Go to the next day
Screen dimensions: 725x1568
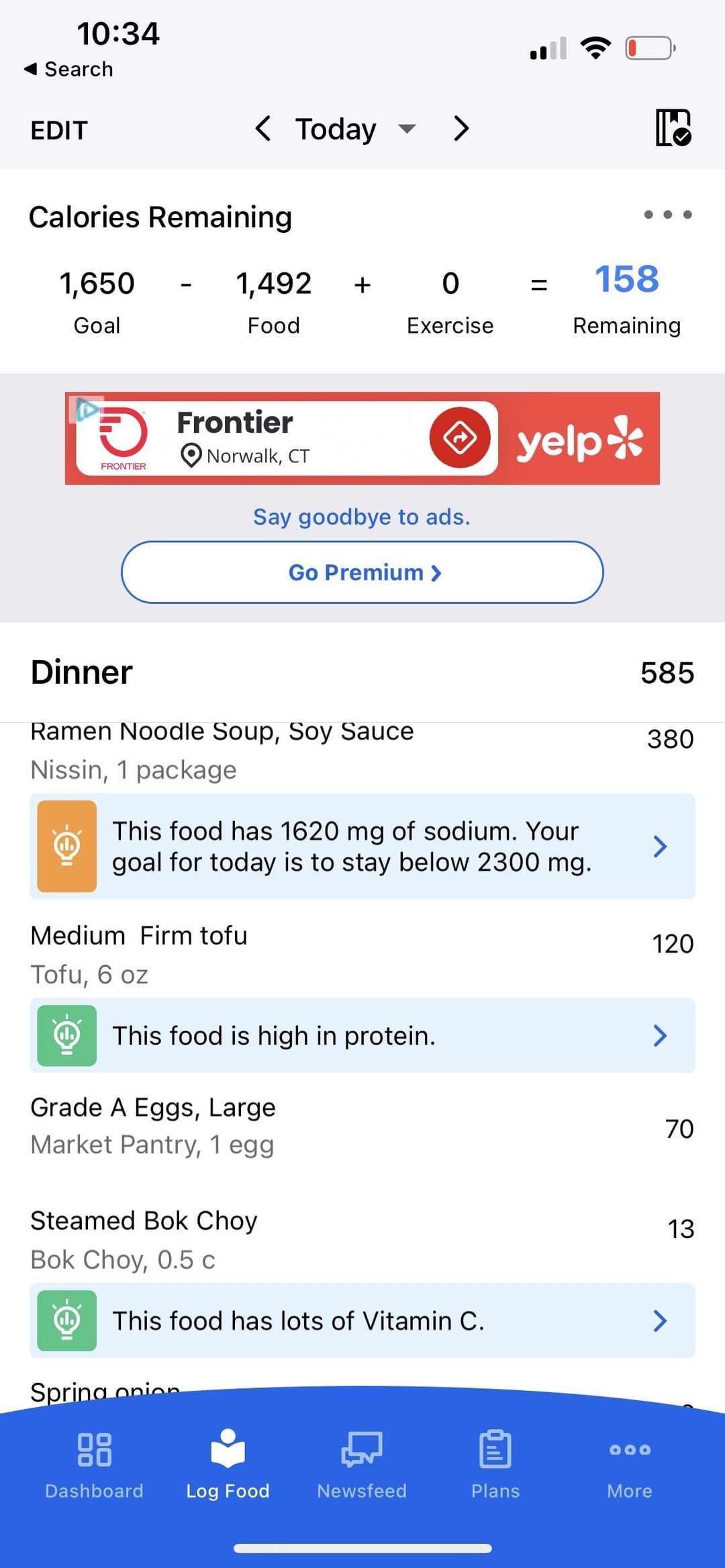click(461, 128)
